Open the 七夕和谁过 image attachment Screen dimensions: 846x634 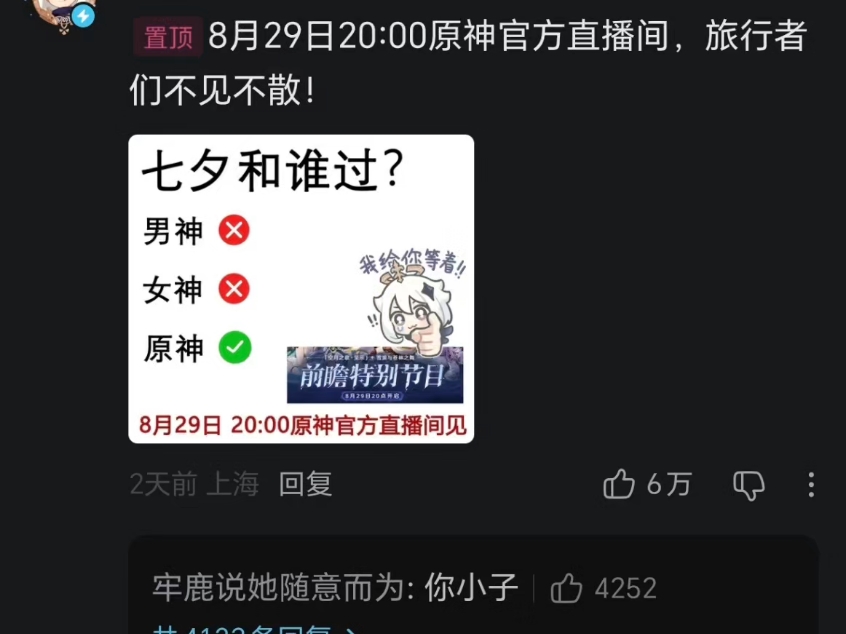pyautogui.click(x=301, y=288)
